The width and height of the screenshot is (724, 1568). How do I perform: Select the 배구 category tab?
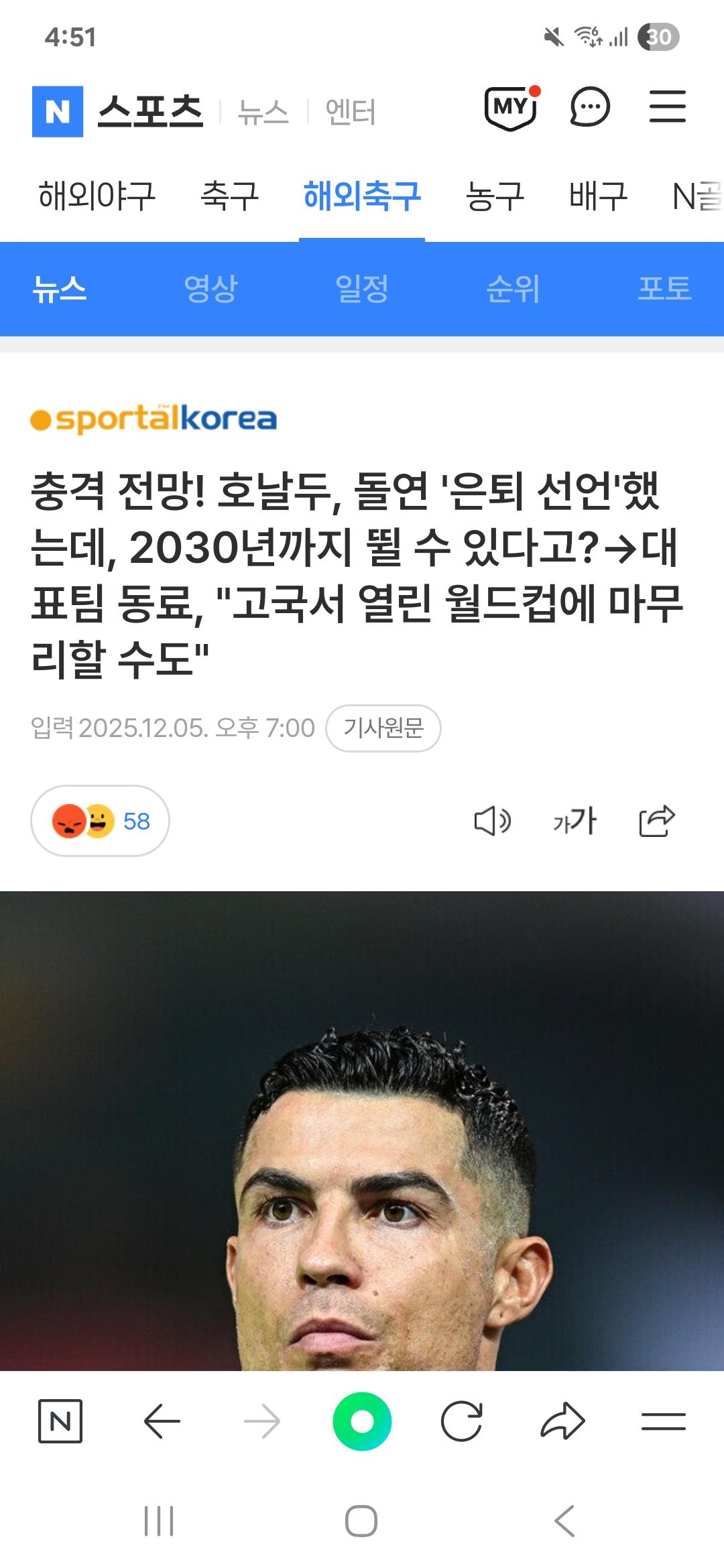pyautogui.click(x=597, y=196)
